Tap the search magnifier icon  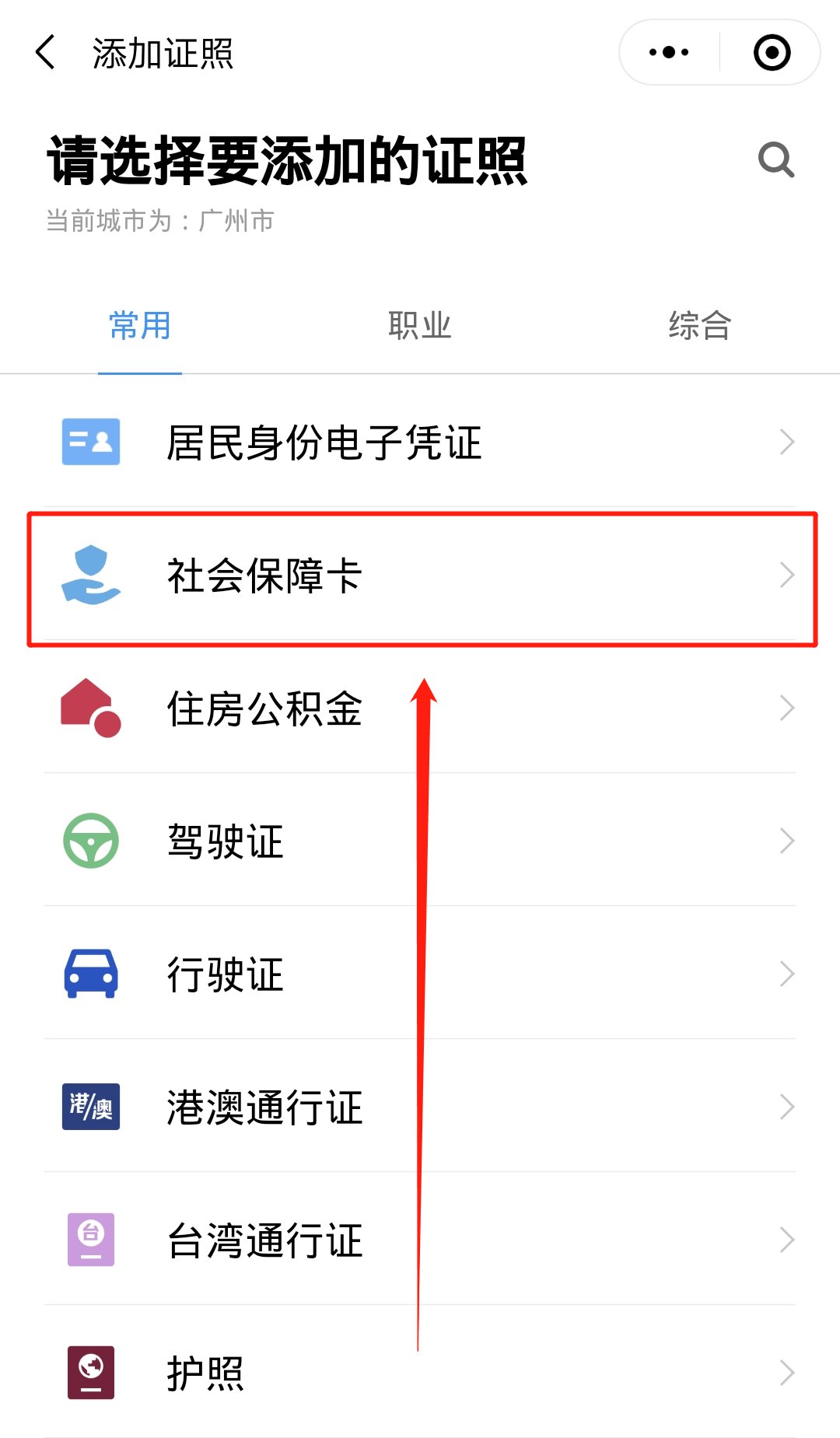point(775,160)
